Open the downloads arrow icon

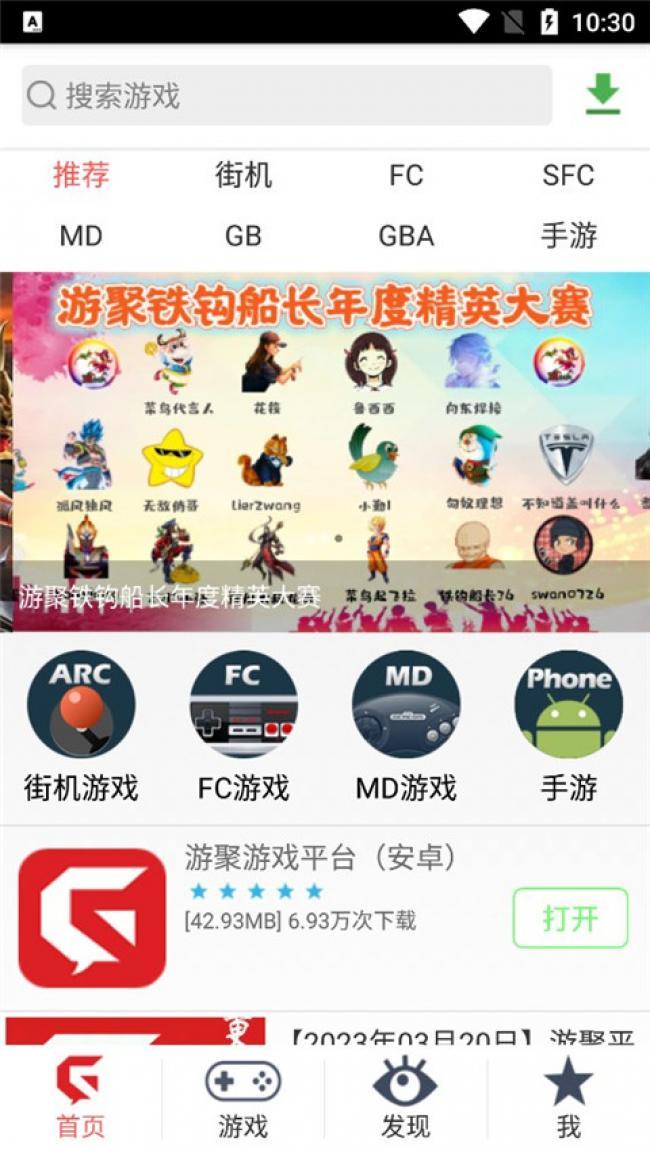602,95
